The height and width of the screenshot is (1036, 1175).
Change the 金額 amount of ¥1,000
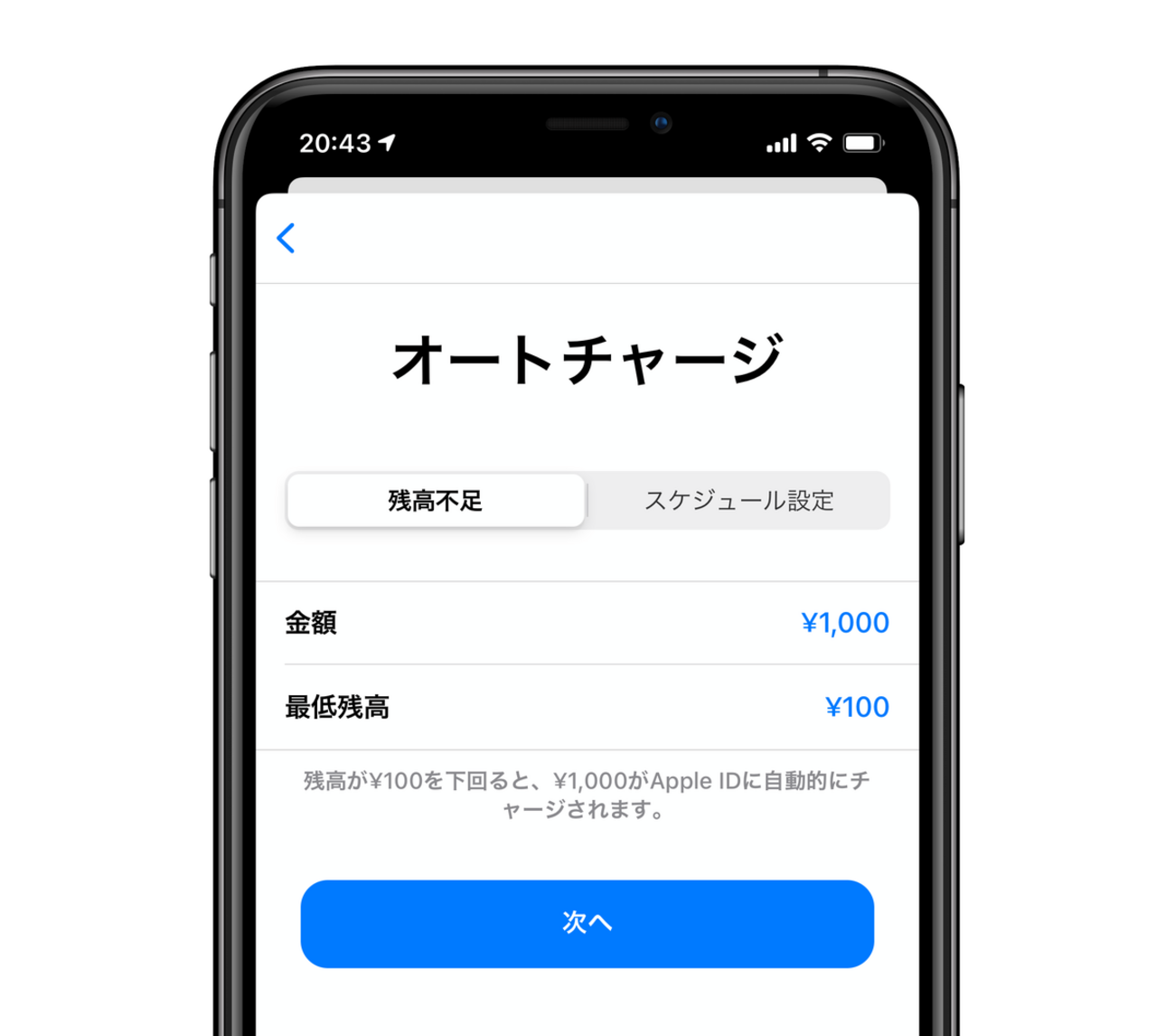844,623
